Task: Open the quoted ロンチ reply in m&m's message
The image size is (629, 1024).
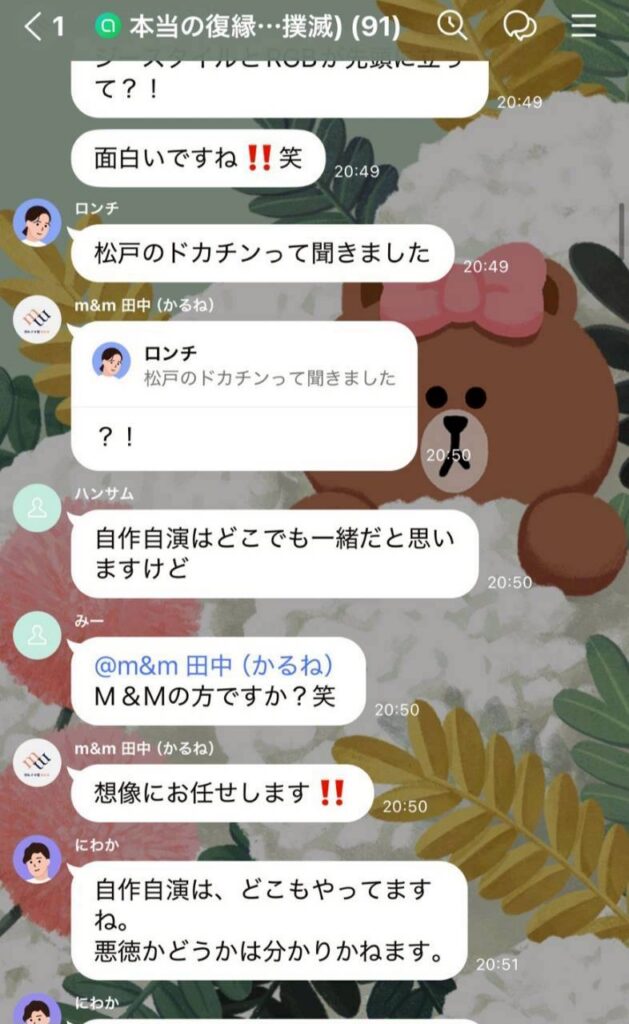Action: 244,365
